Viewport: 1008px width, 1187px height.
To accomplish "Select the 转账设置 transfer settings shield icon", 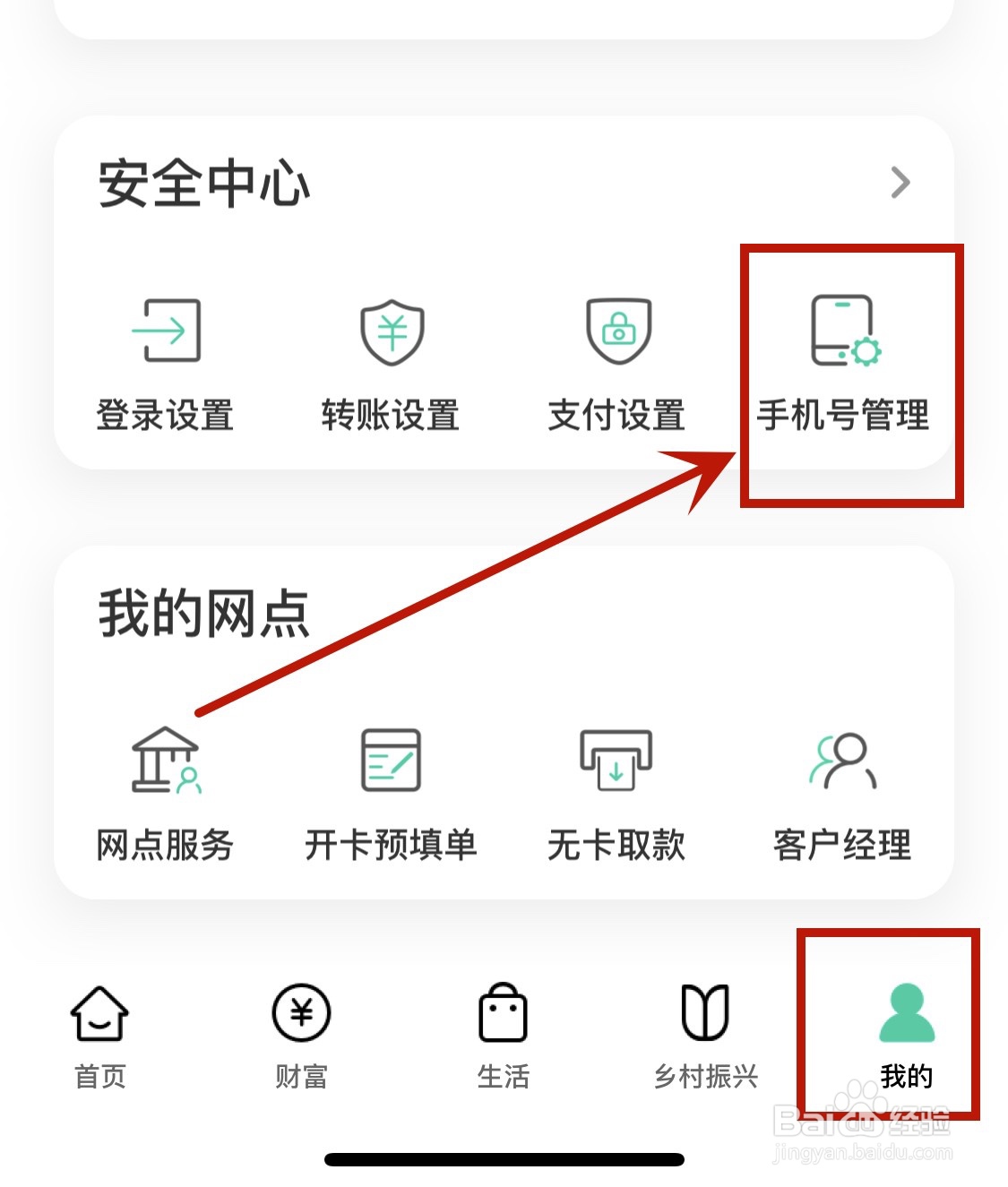I will [392, 331].
